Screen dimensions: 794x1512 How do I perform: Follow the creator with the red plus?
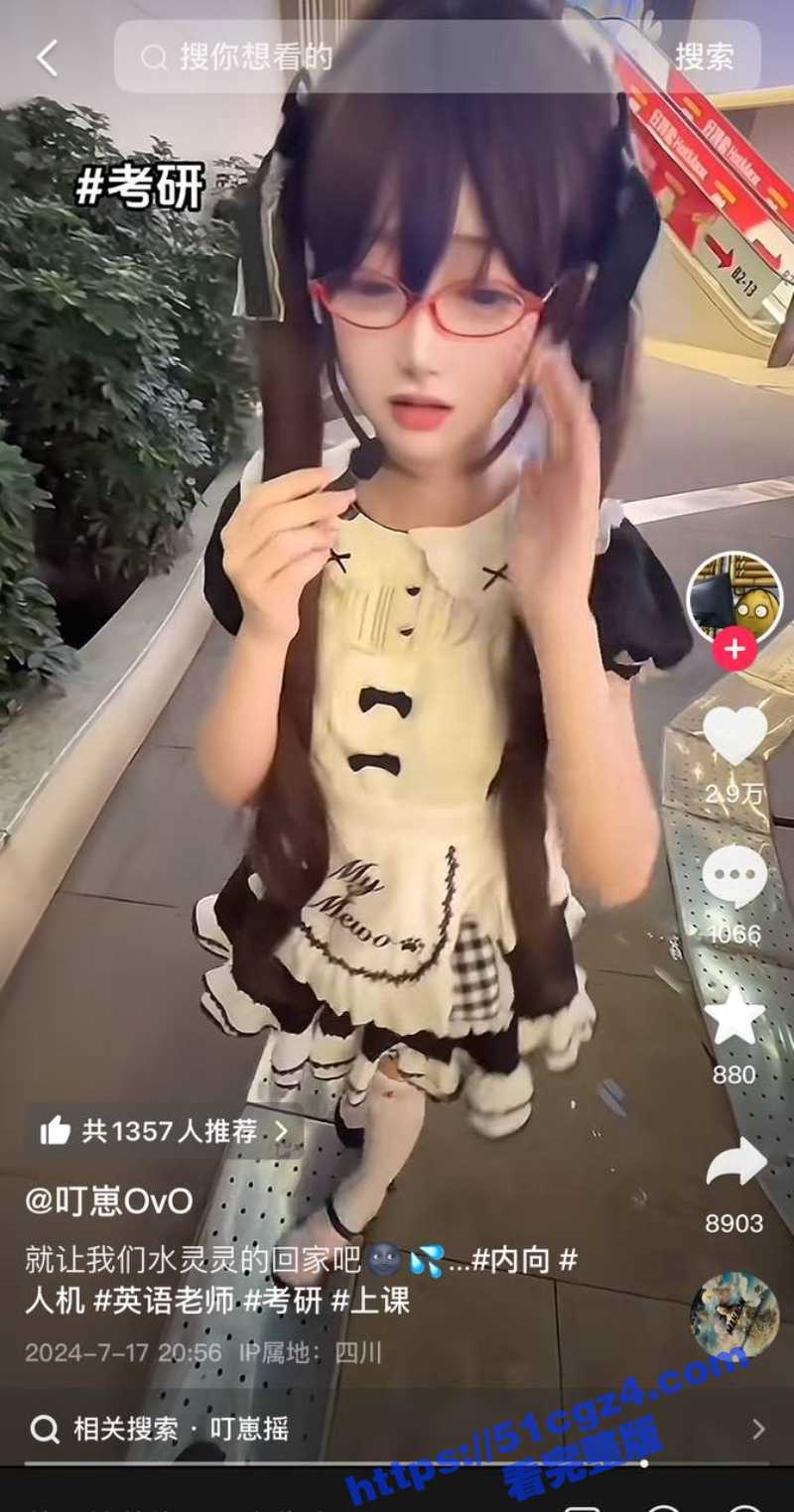[x=734, y=650]
